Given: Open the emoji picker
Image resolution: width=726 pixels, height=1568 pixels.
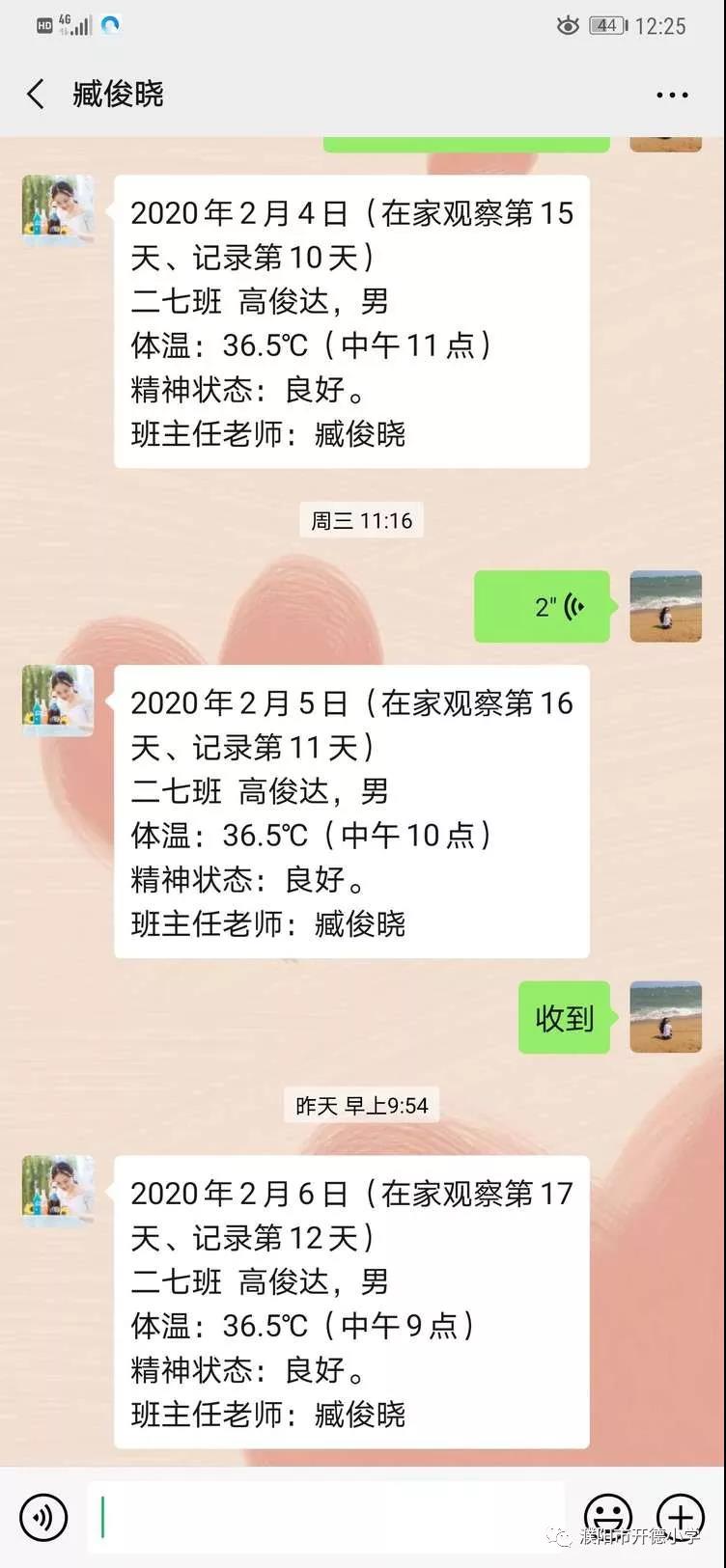Looking at the screenshot, I should click(x=608, y=1515).
